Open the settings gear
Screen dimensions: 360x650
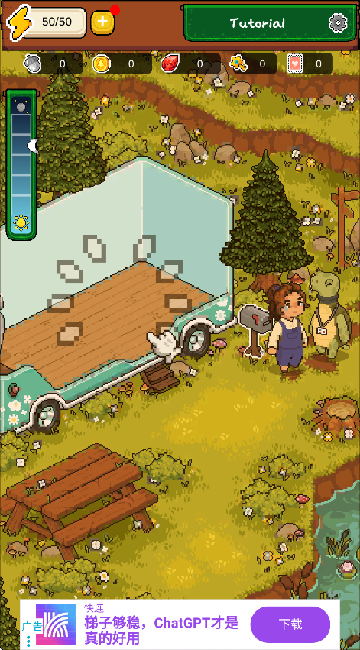coord(338,23)
